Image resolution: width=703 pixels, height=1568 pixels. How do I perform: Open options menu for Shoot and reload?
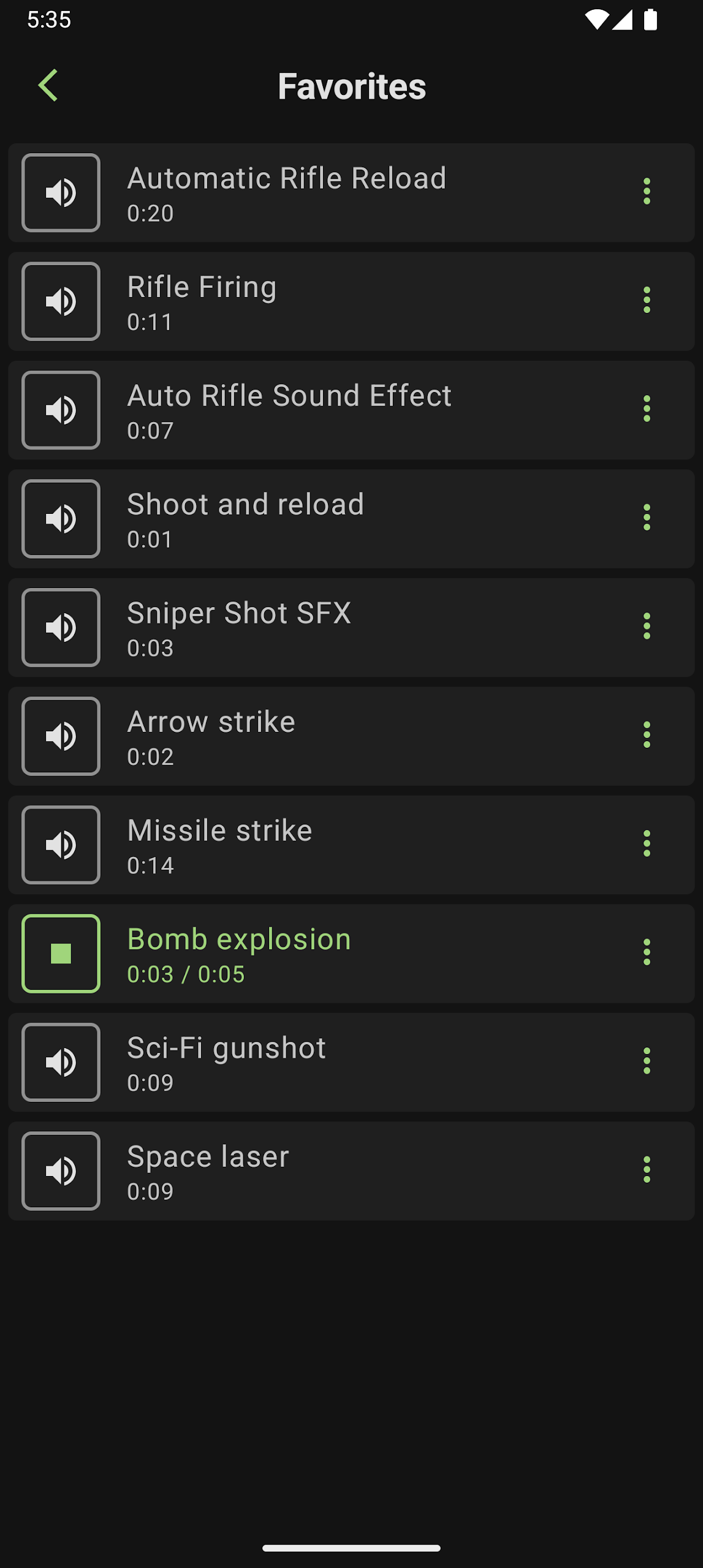click(647, 518)
